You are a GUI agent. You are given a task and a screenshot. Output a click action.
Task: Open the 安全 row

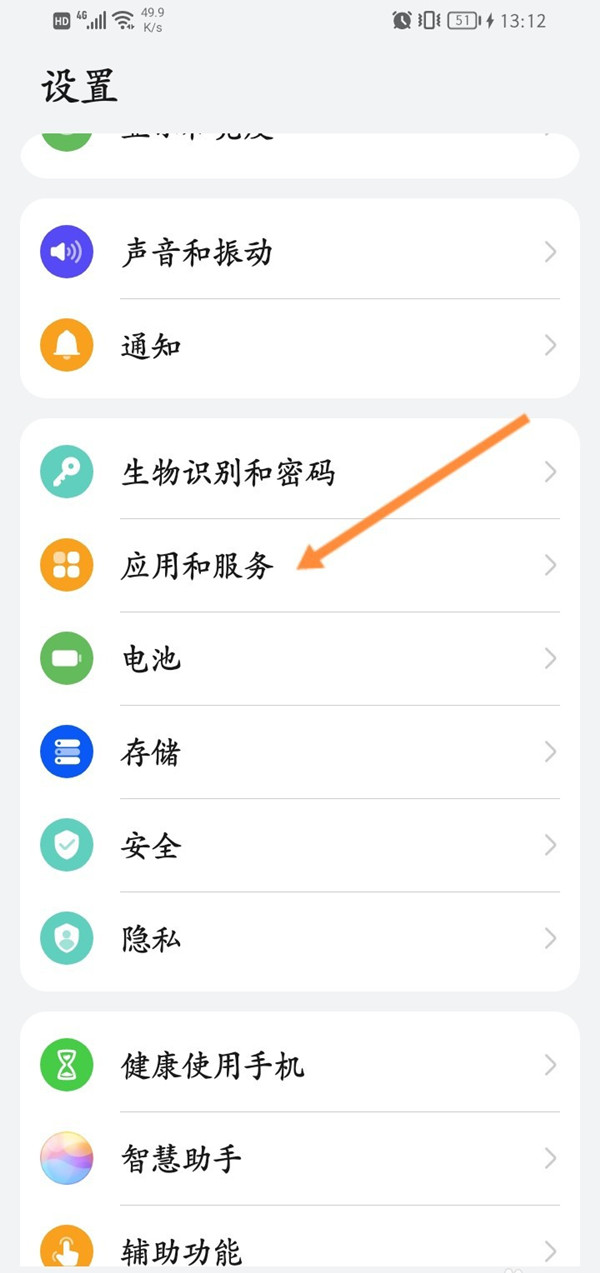tap(300, 846)
